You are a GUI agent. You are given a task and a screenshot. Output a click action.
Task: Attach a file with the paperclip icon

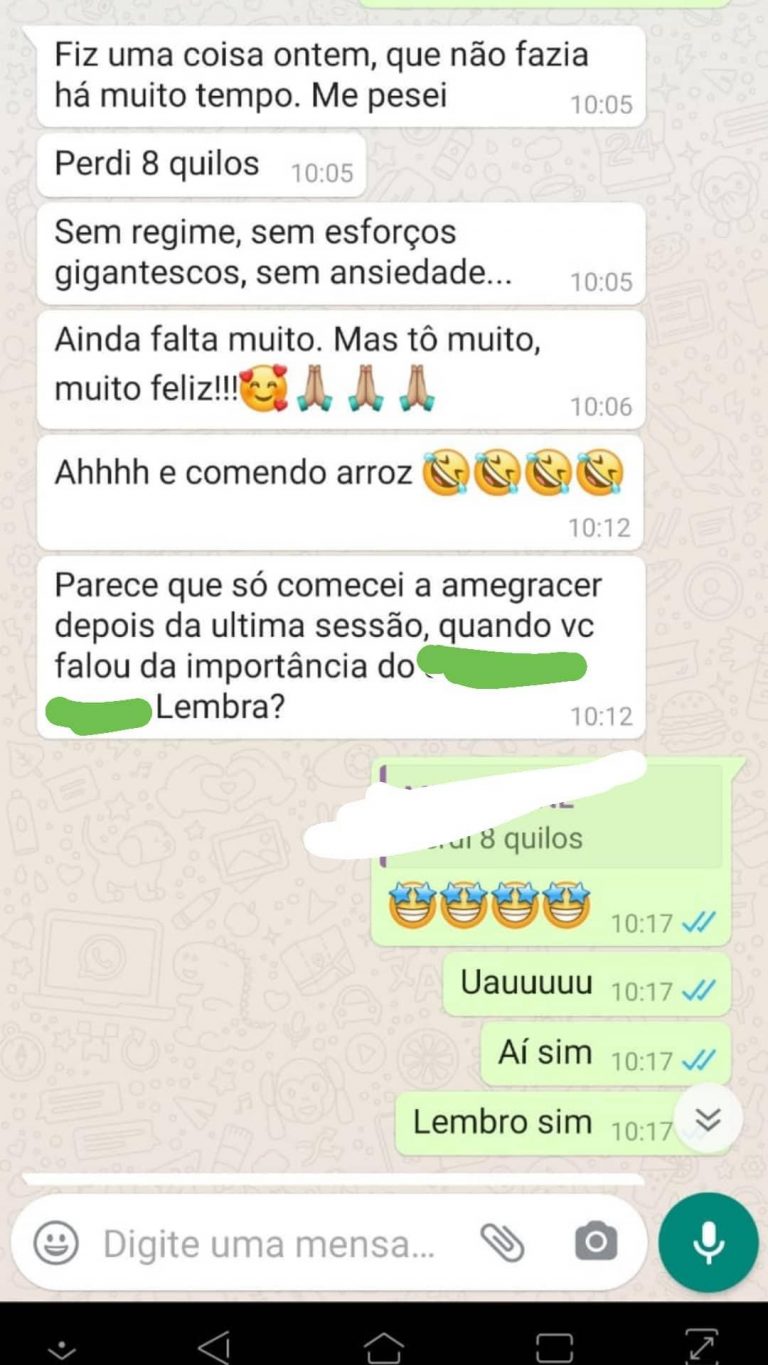click(x=502, y=1243)
